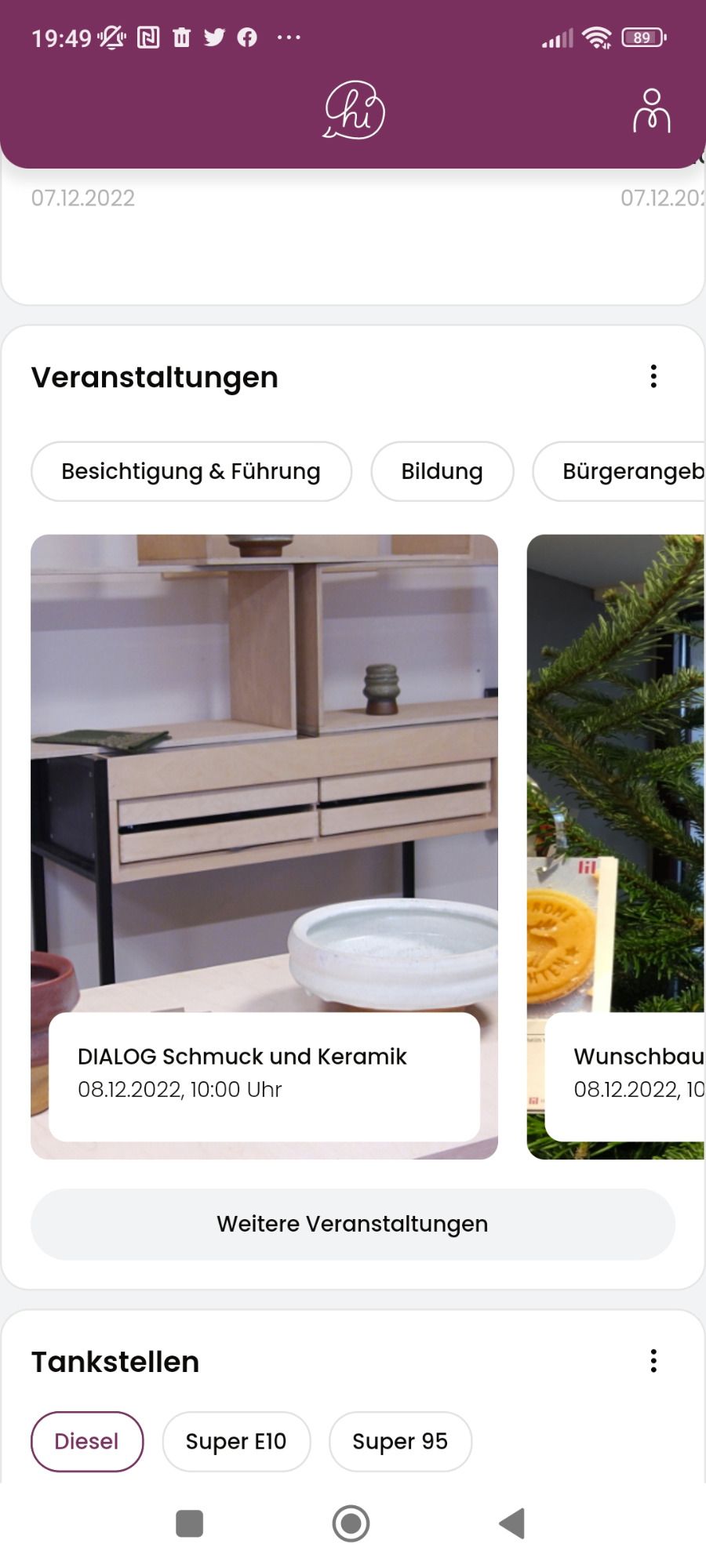Select the Bürgerangebote chip
Viewport: 706px width, 1568px height.
619,471
